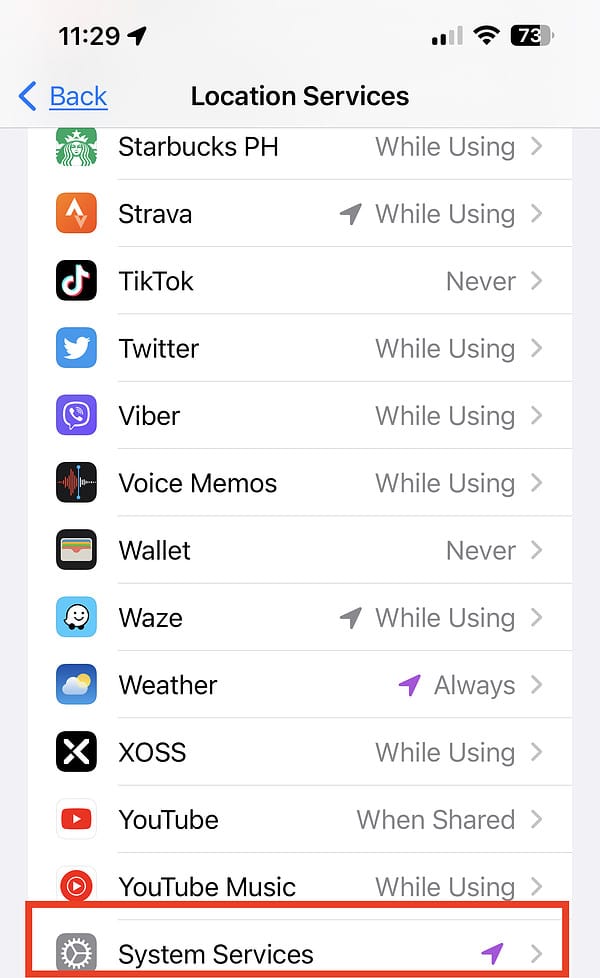Open Starbucks PH location settings
The height and width of the screenshot is (978, 600).
click(300, 147)
